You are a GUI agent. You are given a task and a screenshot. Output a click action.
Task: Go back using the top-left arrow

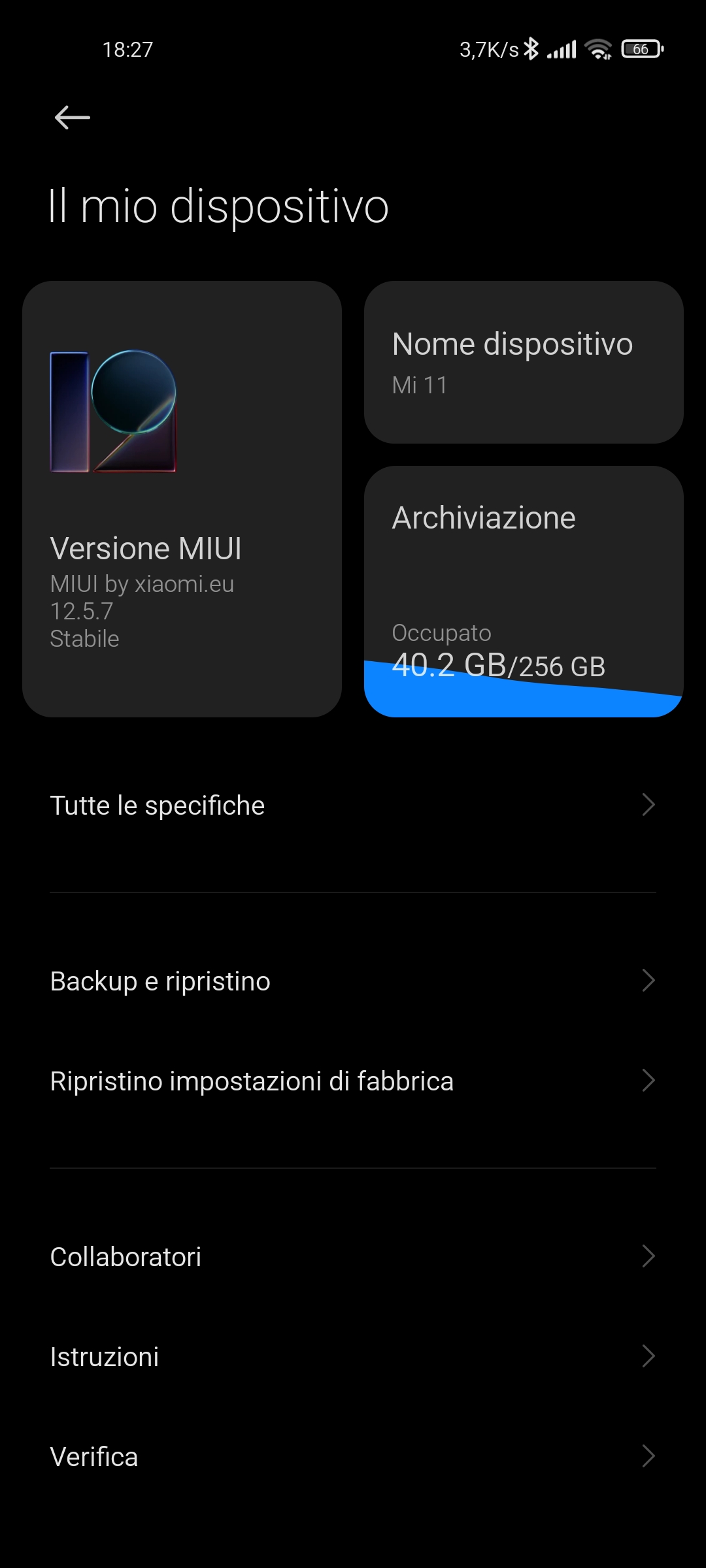(x=72, y=118)
